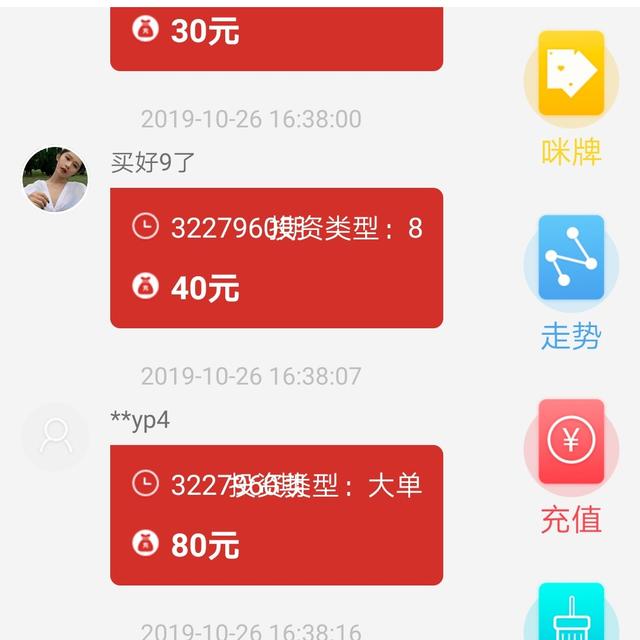Image resolution: width=640 pixels, height=640 pixels.
Task: Open the 40元 bet message card
Action: pyautogui.click(x=276, y=258)
